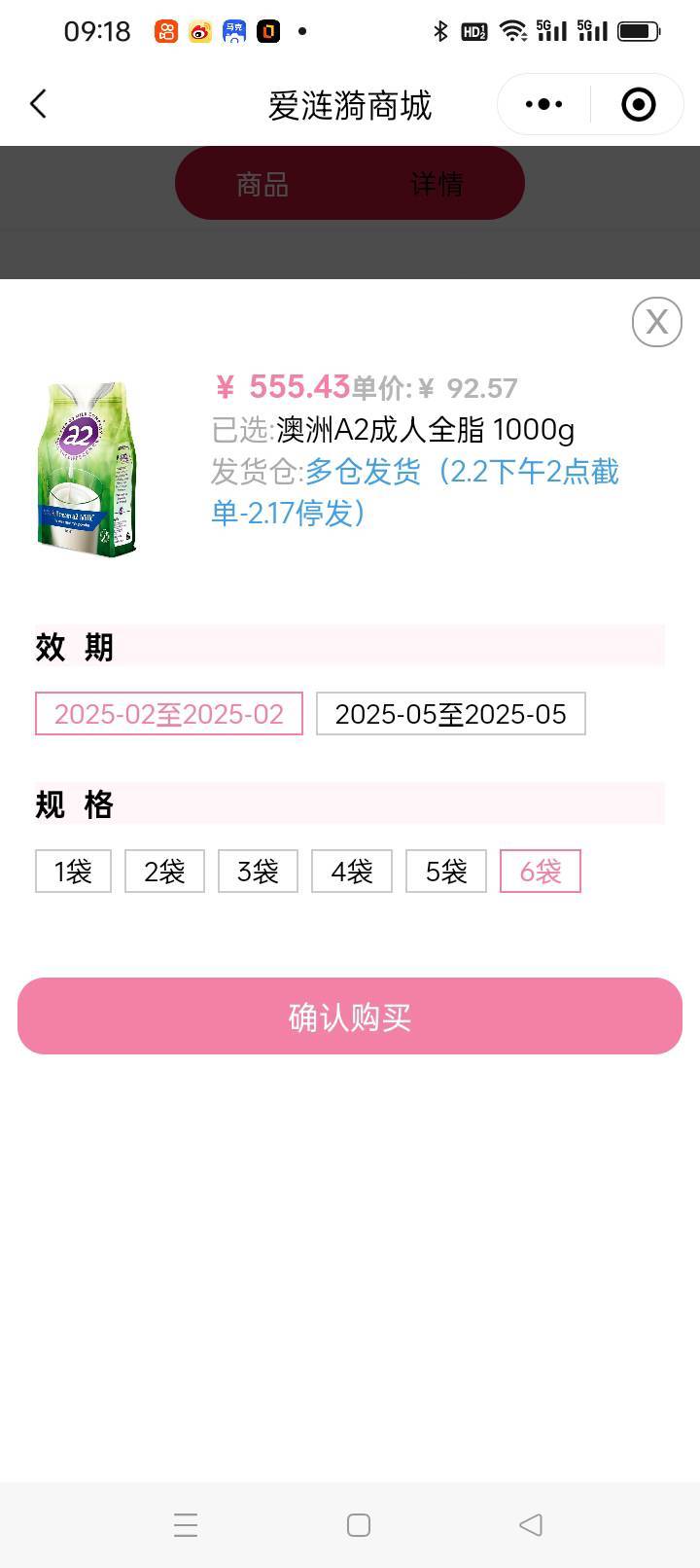This screenshot has width=700, height=1568.
Task: Tap the system back button
Action: coord(531,1524)
